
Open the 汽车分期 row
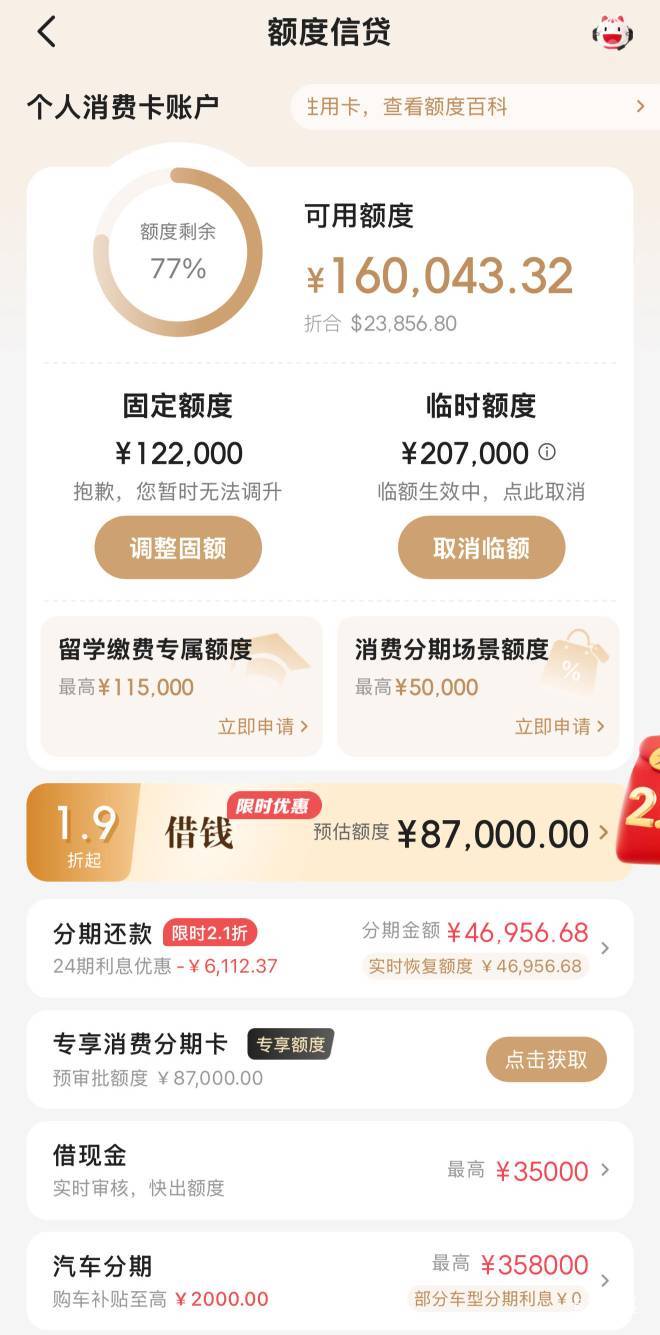tap(329, 1281)
